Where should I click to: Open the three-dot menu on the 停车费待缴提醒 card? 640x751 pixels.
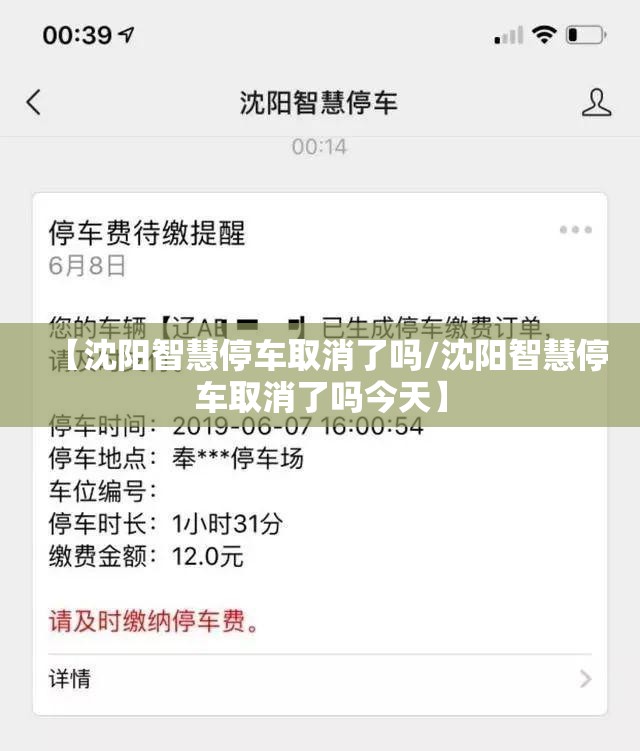tap(575, 231)
